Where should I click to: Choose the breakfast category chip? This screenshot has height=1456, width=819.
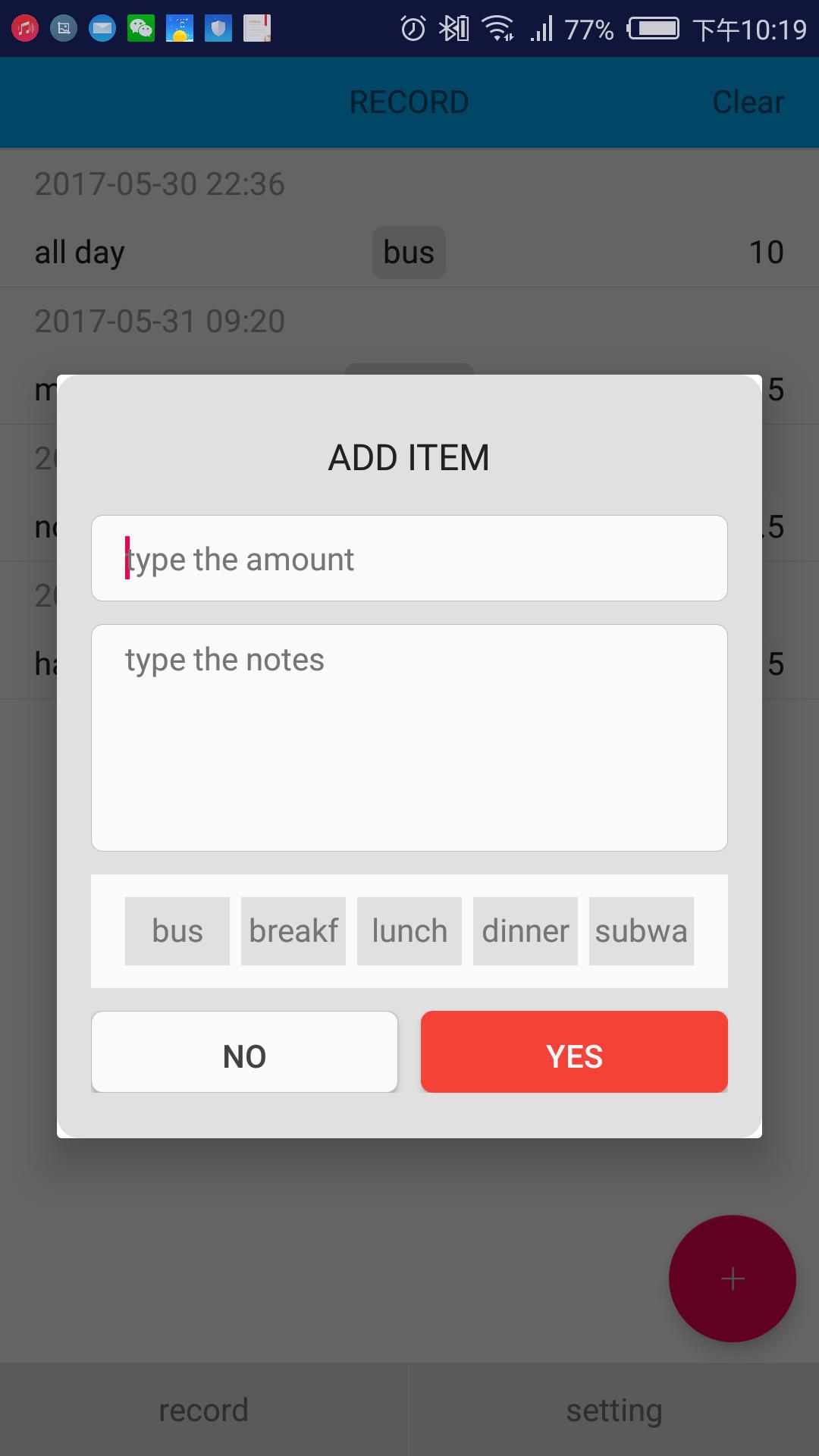coord(293,931)
